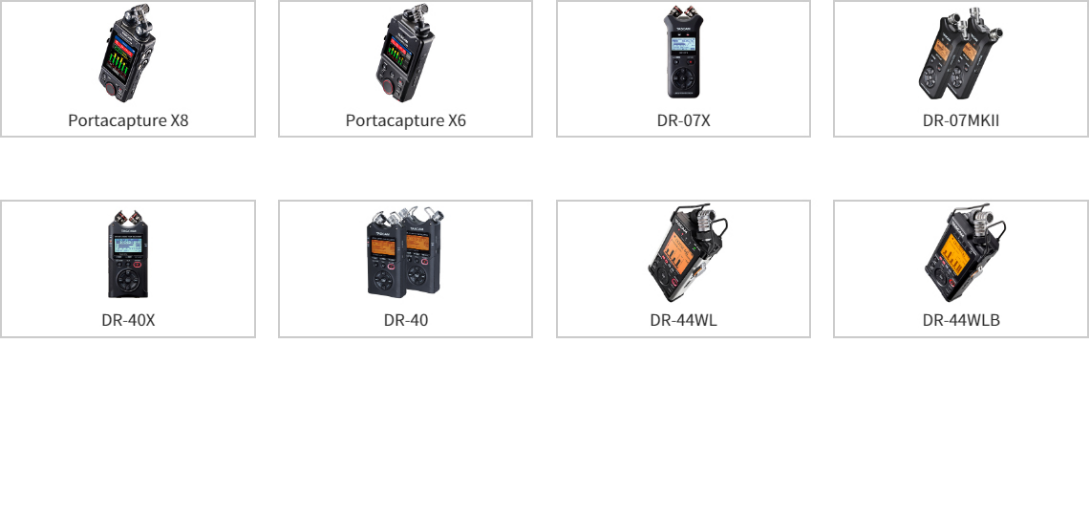This screenshot has height=523, width=1089.
Task: View the DR-07X product tile
Action: pyautogui.click(x=683, y=69)
